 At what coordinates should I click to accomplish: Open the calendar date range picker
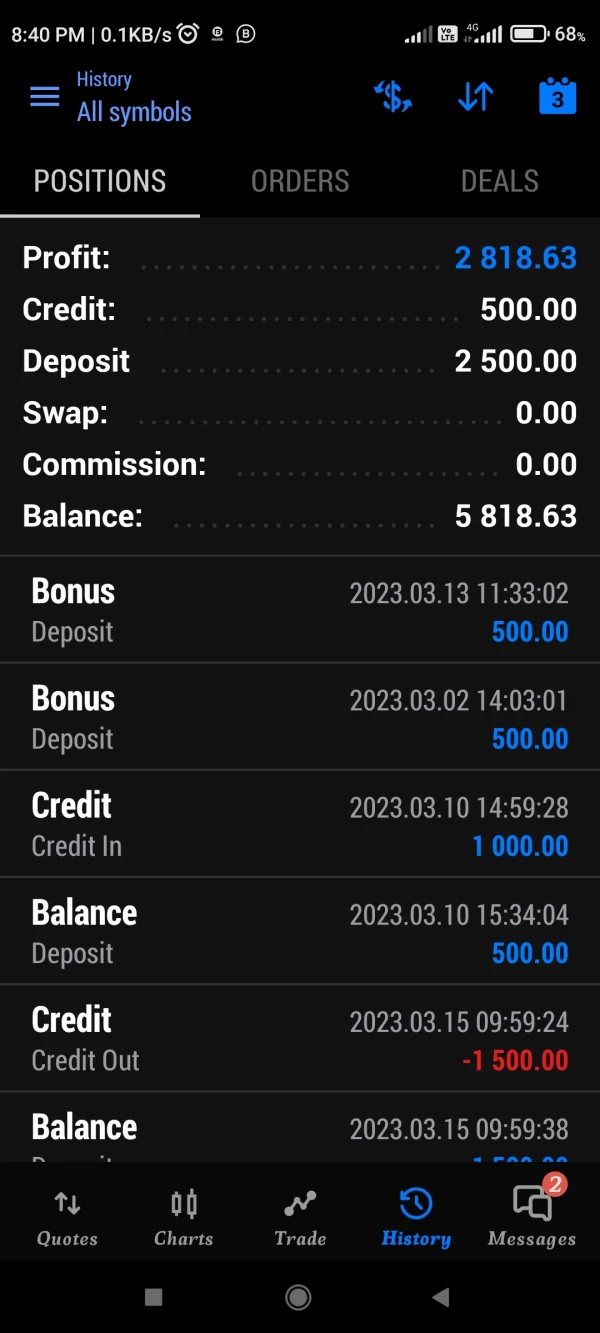557,97
